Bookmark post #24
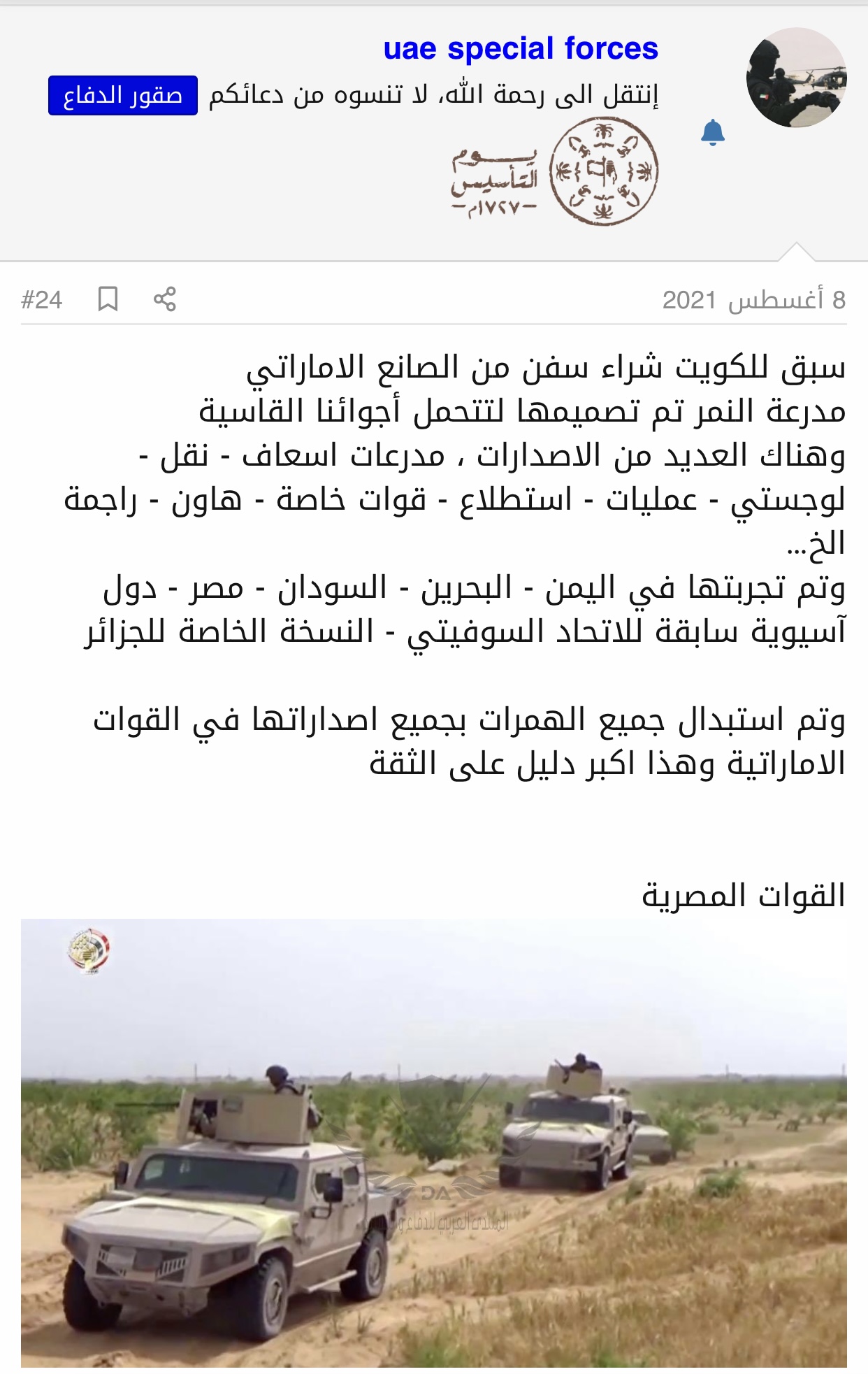868x1374 pixels. pyautogui.click(x=108, y=299)
